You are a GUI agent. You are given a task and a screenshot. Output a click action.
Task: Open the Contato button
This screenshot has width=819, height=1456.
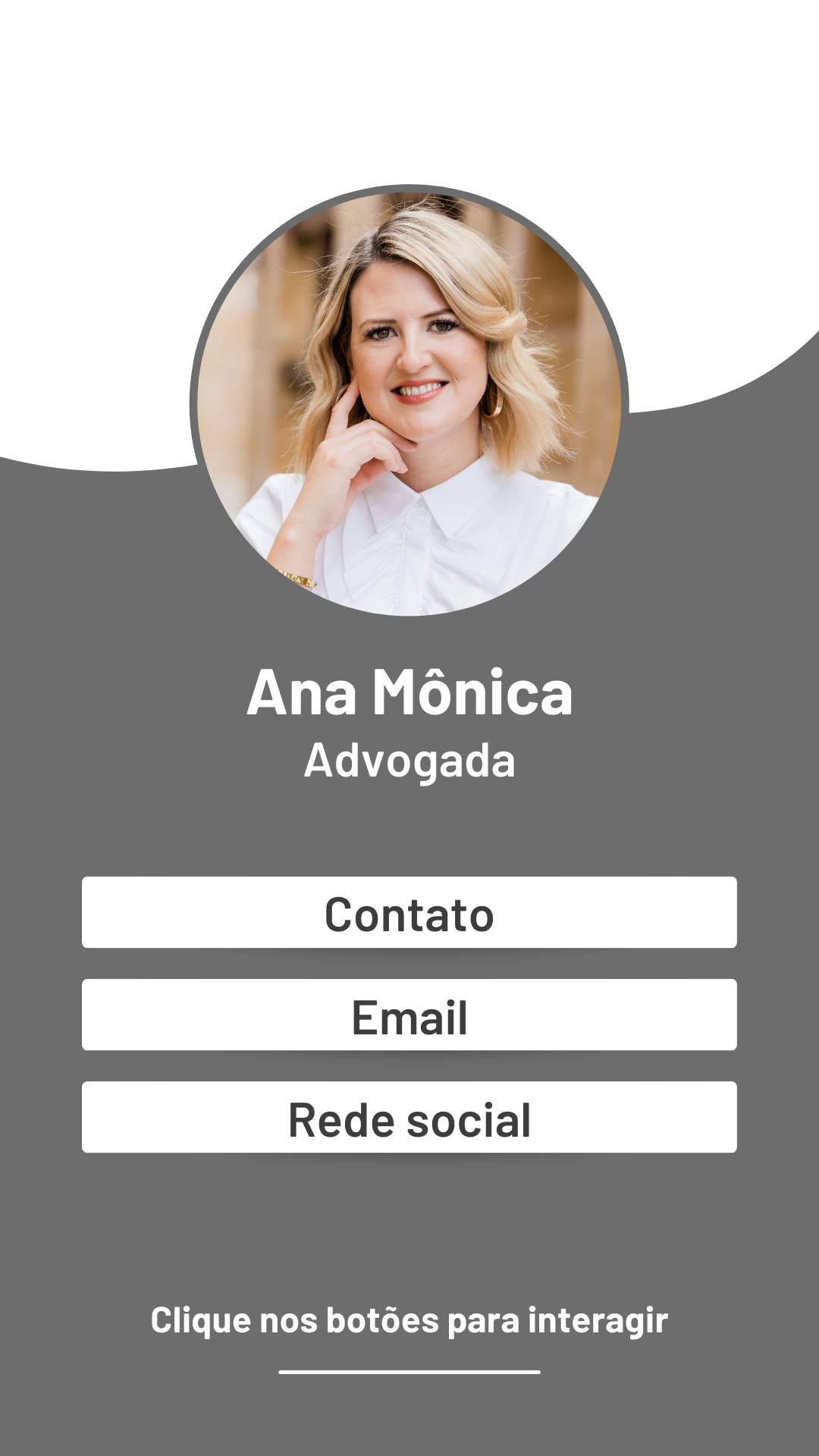click(409, 912)
